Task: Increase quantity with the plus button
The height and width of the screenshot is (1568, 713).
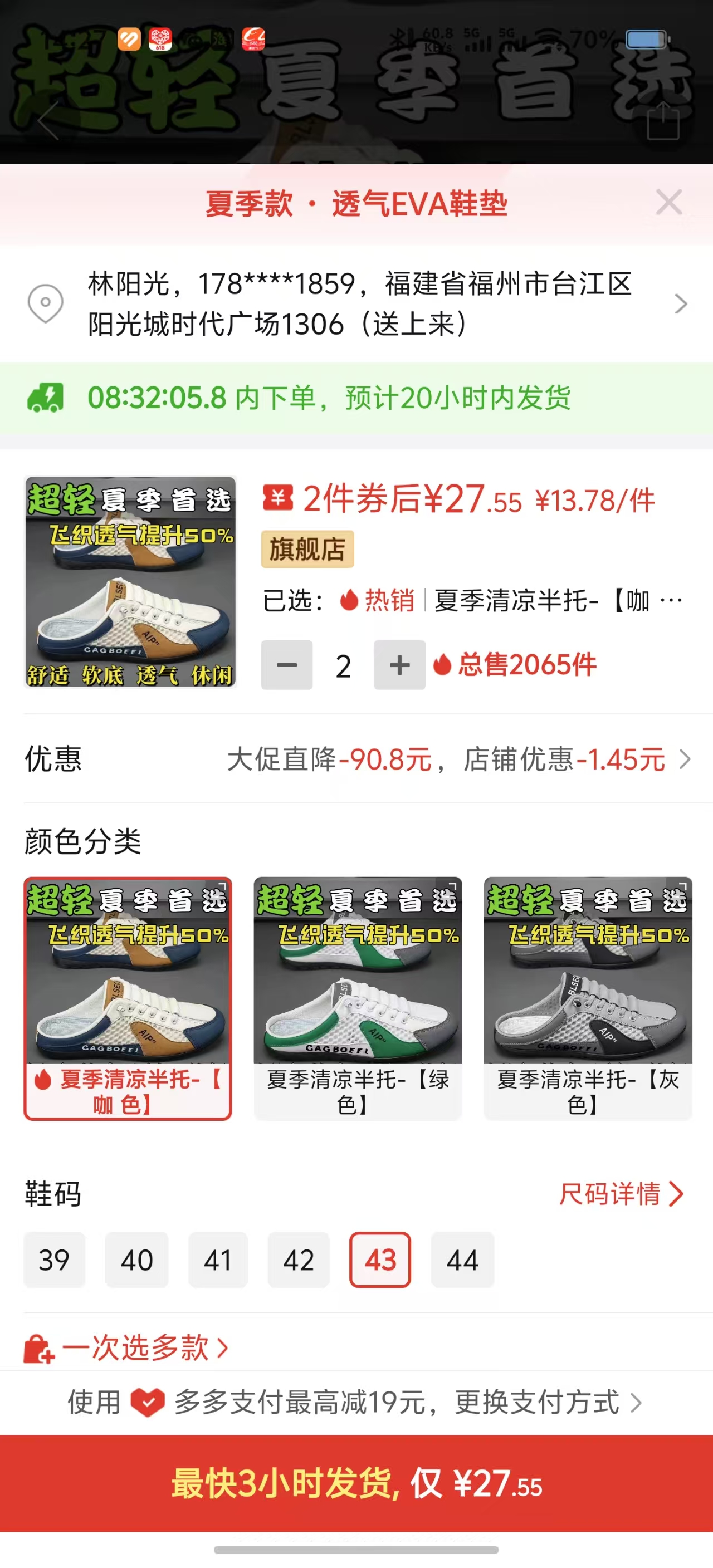Action: [399, 665]
